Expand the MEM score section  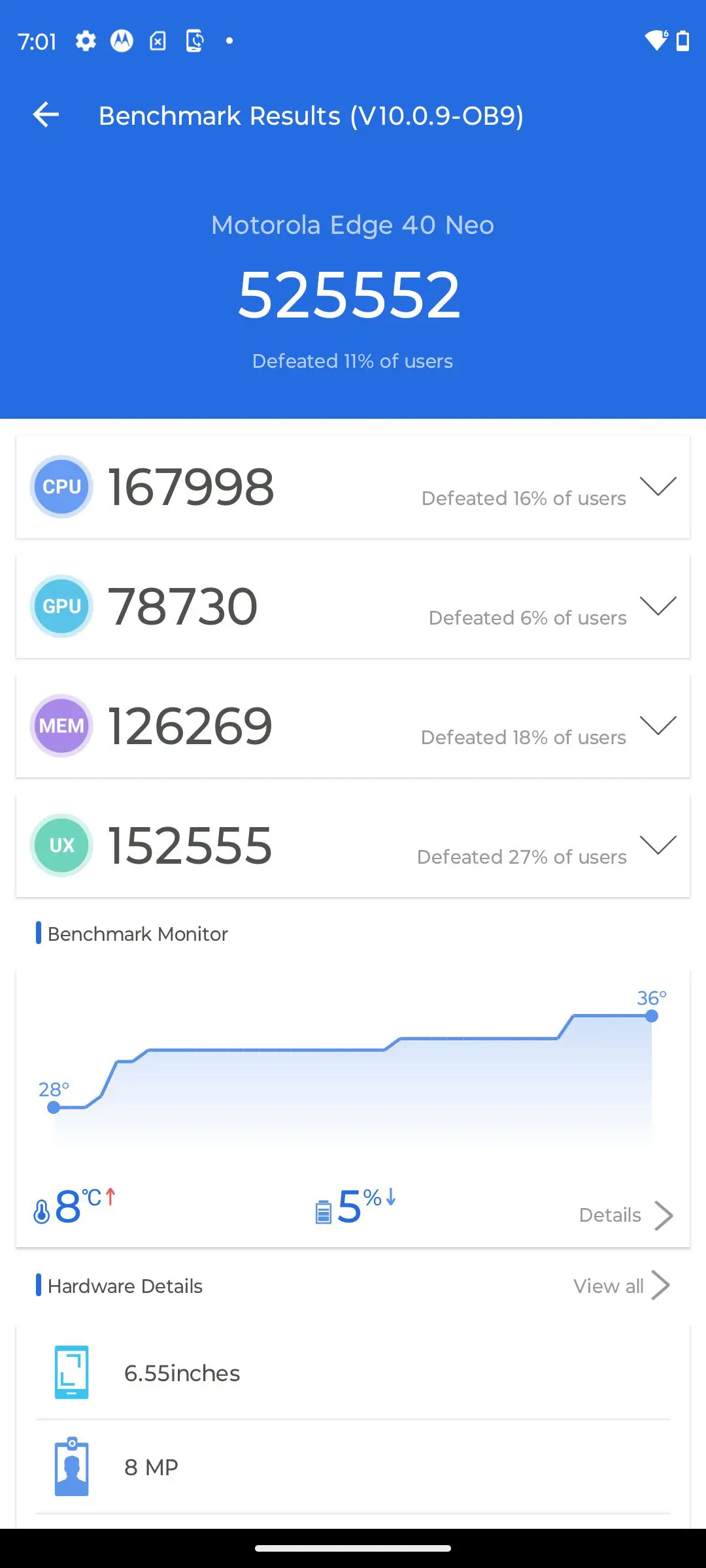click(x=658, y=726)
